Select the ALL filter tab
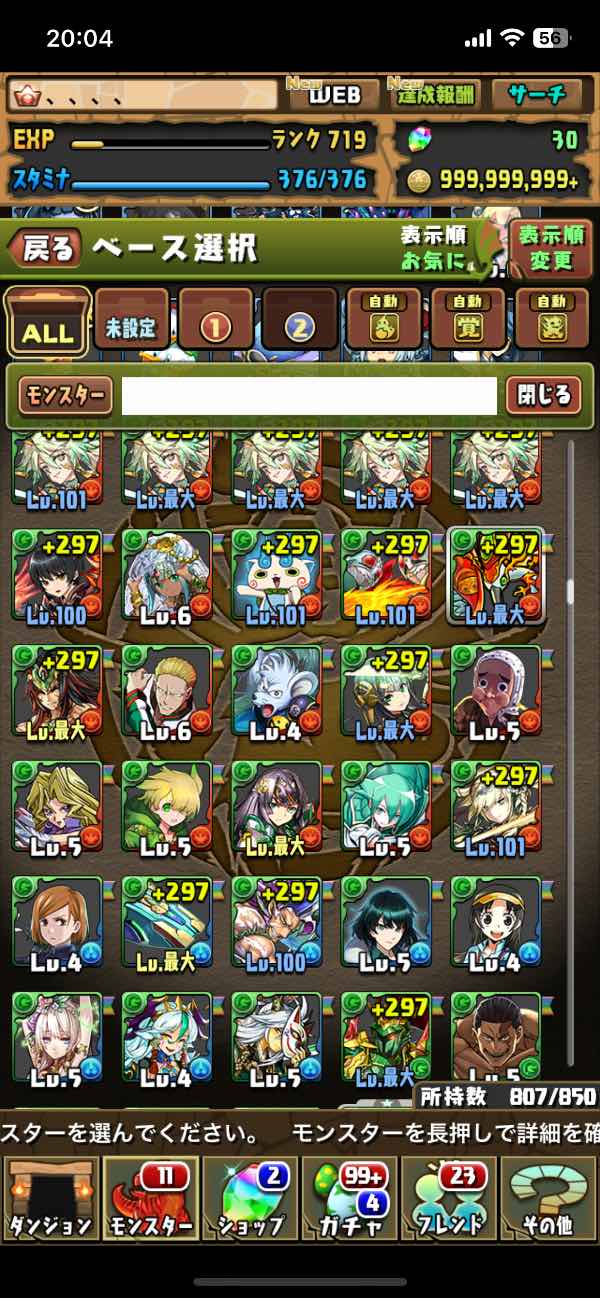The width and height of the screenshot is (600, 1298). [x=47, y=323]
